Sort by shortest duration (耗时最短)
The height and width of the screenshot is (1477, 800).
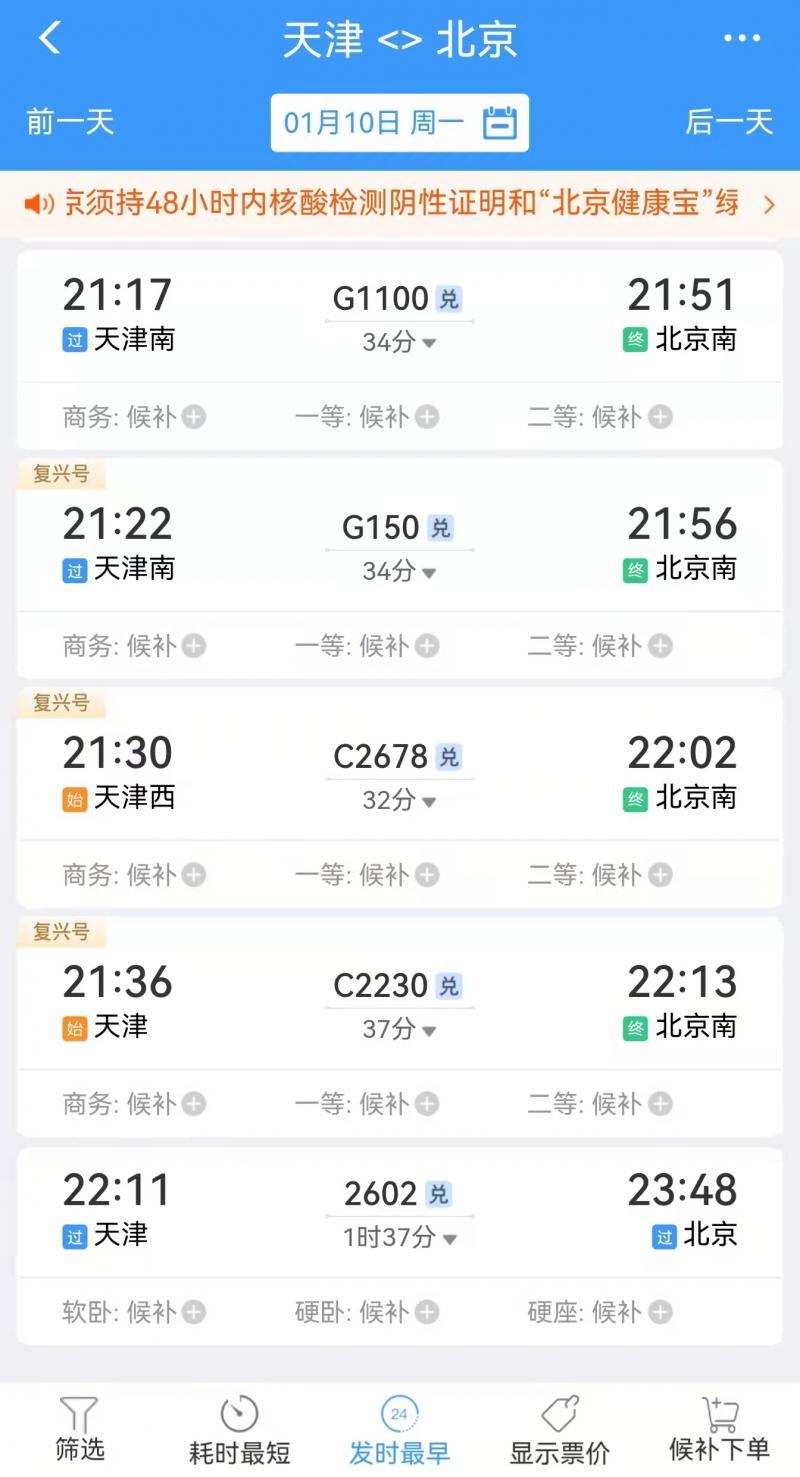coord(240,1430)
